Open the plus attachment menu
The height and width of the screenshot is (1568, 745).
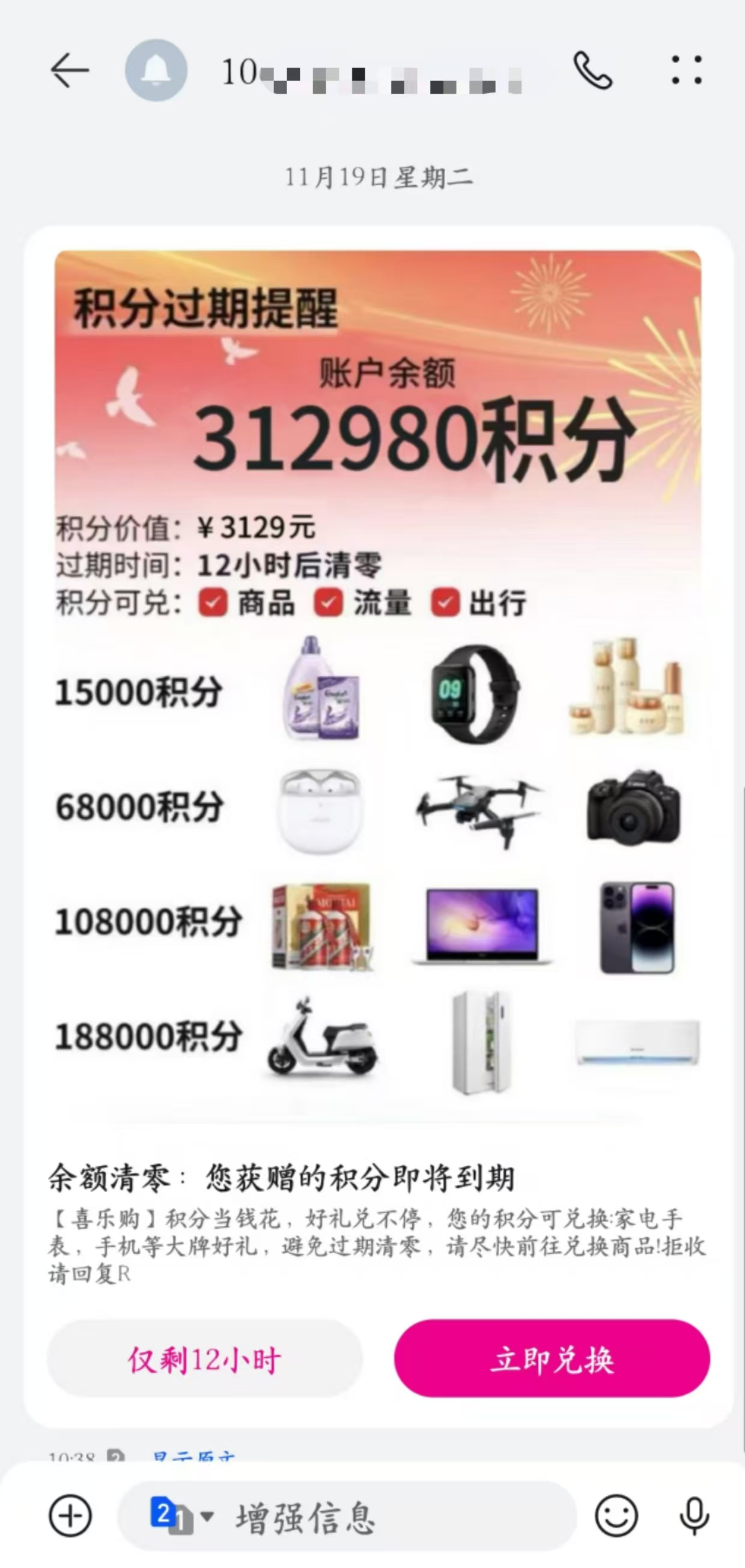click(x=71, y=1516)
